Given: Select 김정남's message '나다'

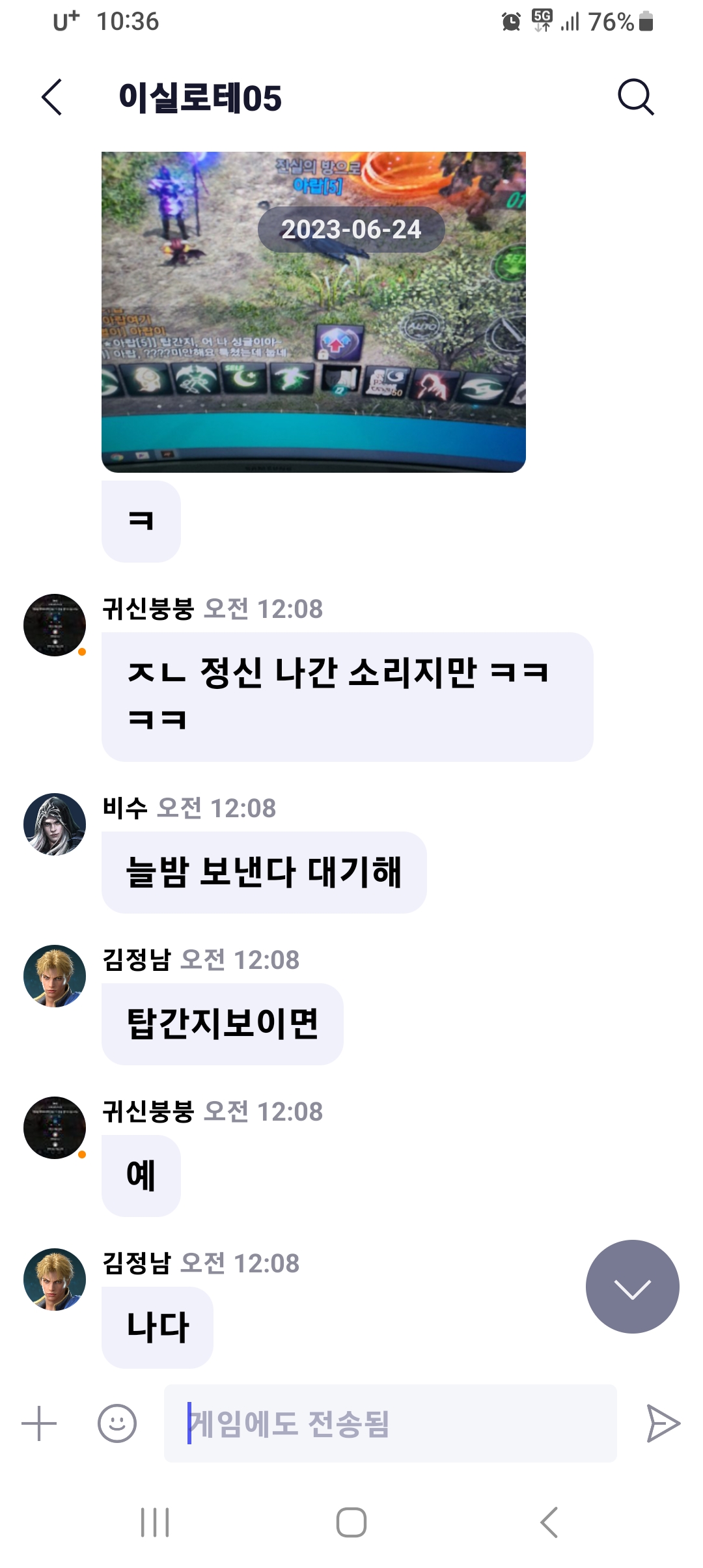Looking at the screenshot, I should pyautogui.click(x=157, y=1327).
